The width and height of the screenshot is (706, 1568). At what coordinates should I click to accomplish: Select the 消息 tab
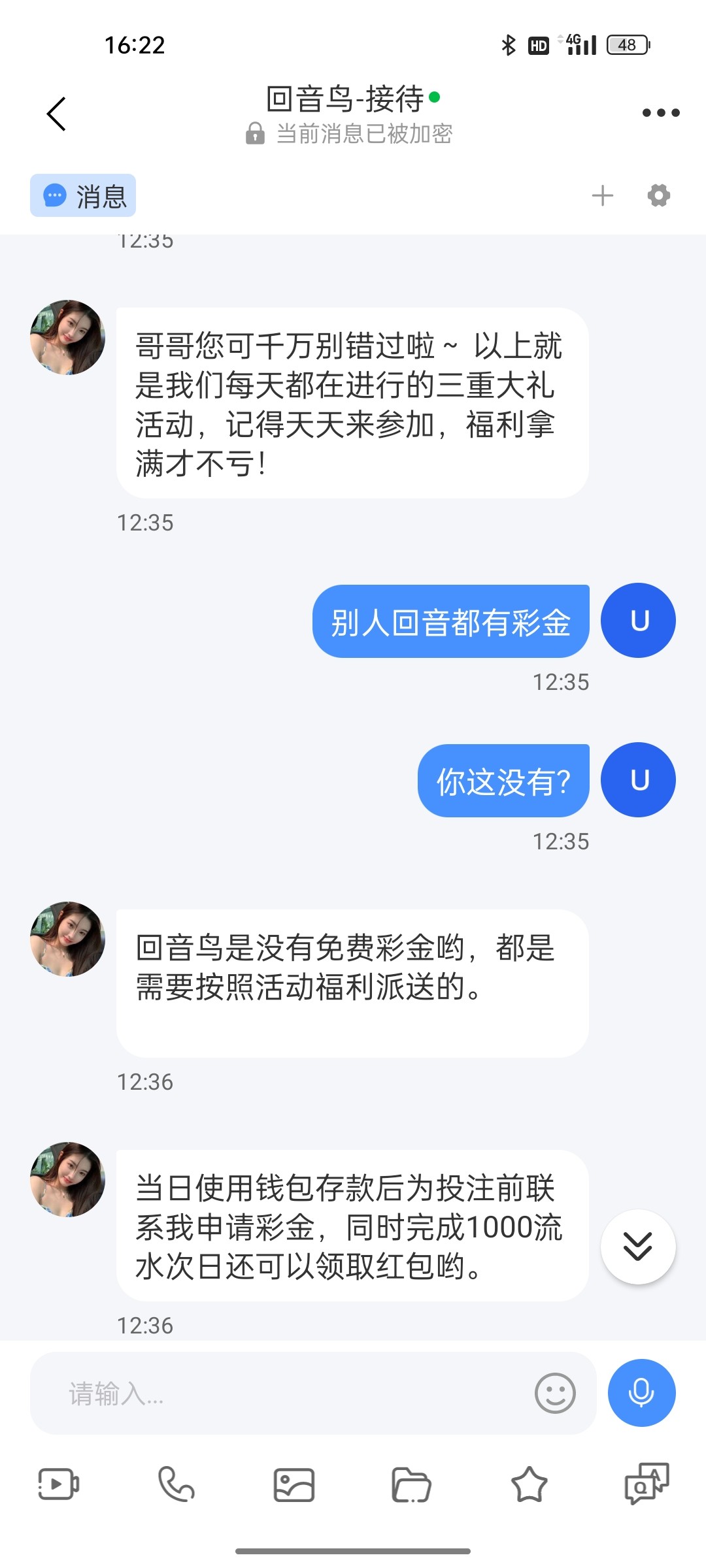point(83,195)
